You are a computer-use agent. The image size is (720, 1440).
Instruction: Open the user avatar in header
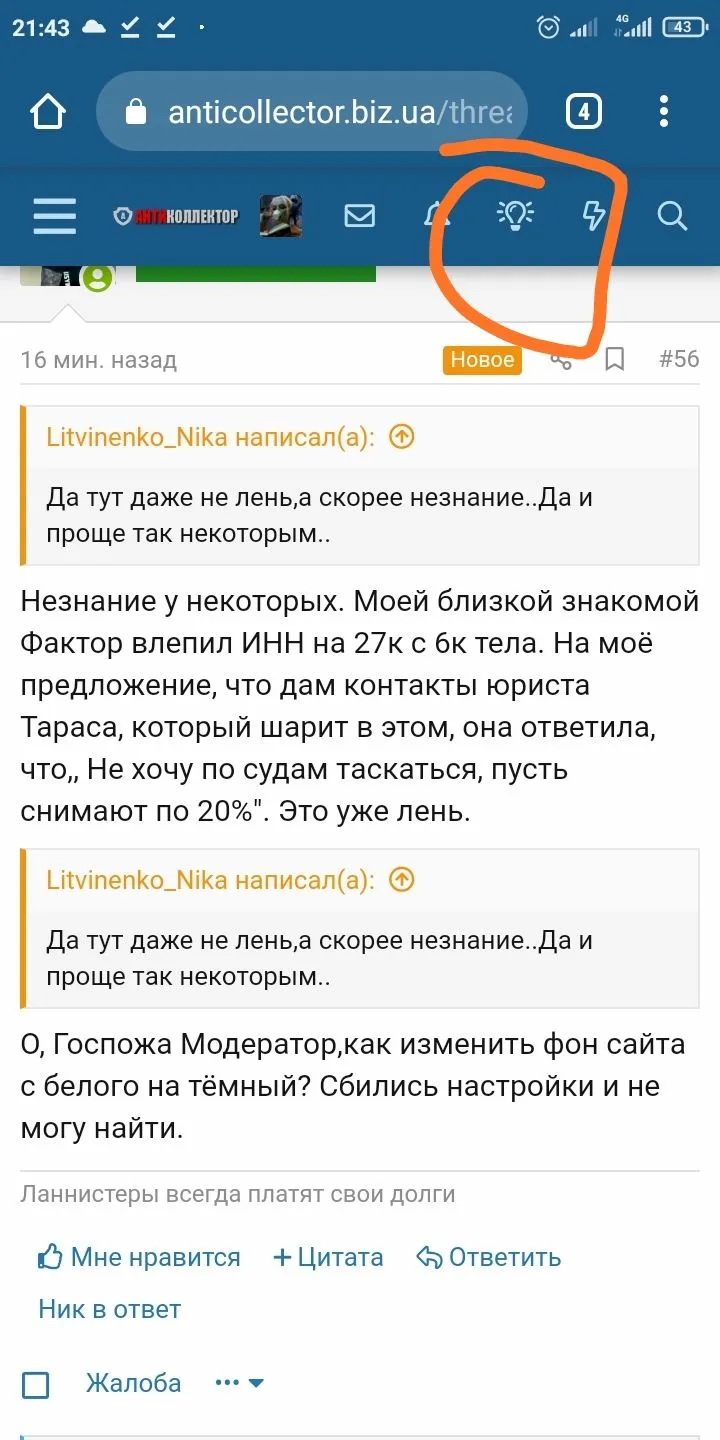(281, 215)
